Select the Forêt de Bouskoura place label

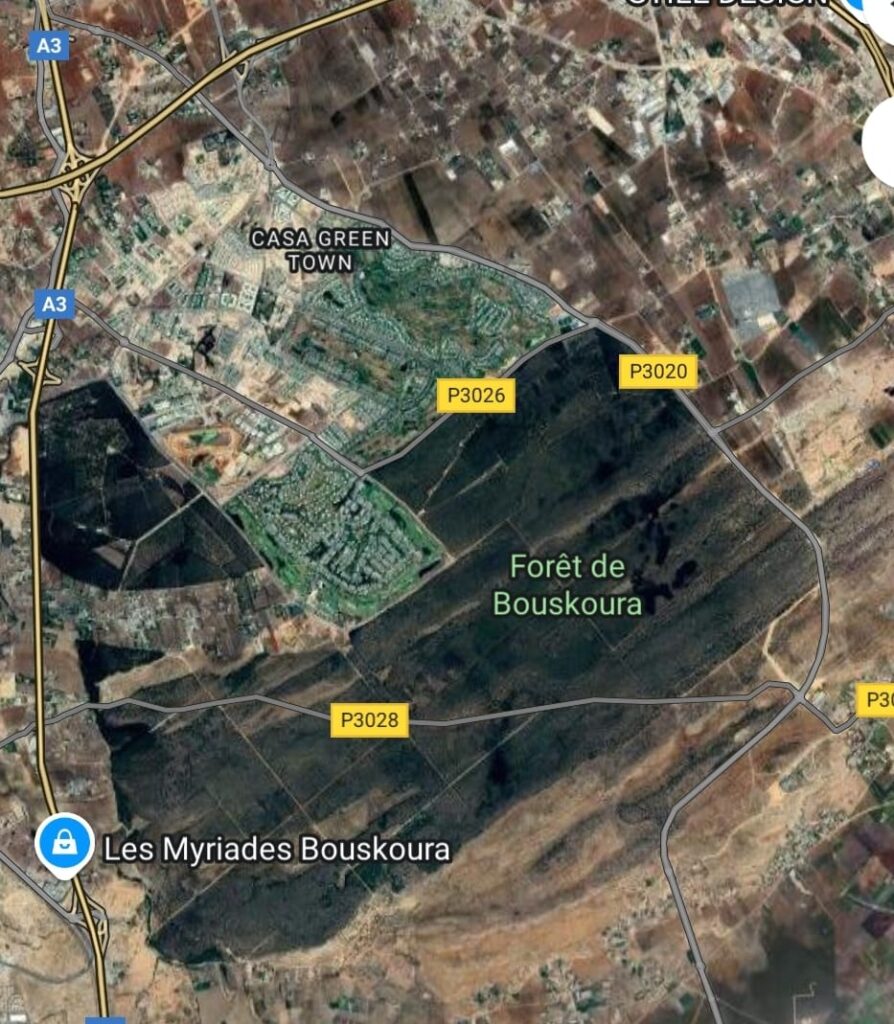coord(567,585)
